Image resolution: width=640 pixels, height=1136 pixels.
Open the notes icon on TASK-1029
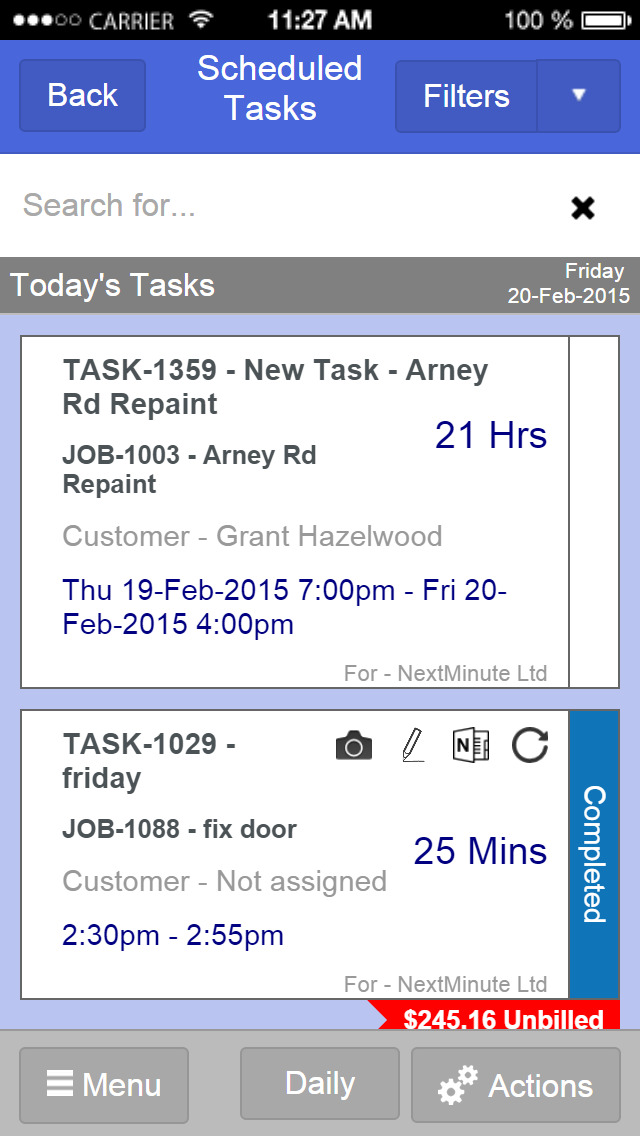click(471, 746)
